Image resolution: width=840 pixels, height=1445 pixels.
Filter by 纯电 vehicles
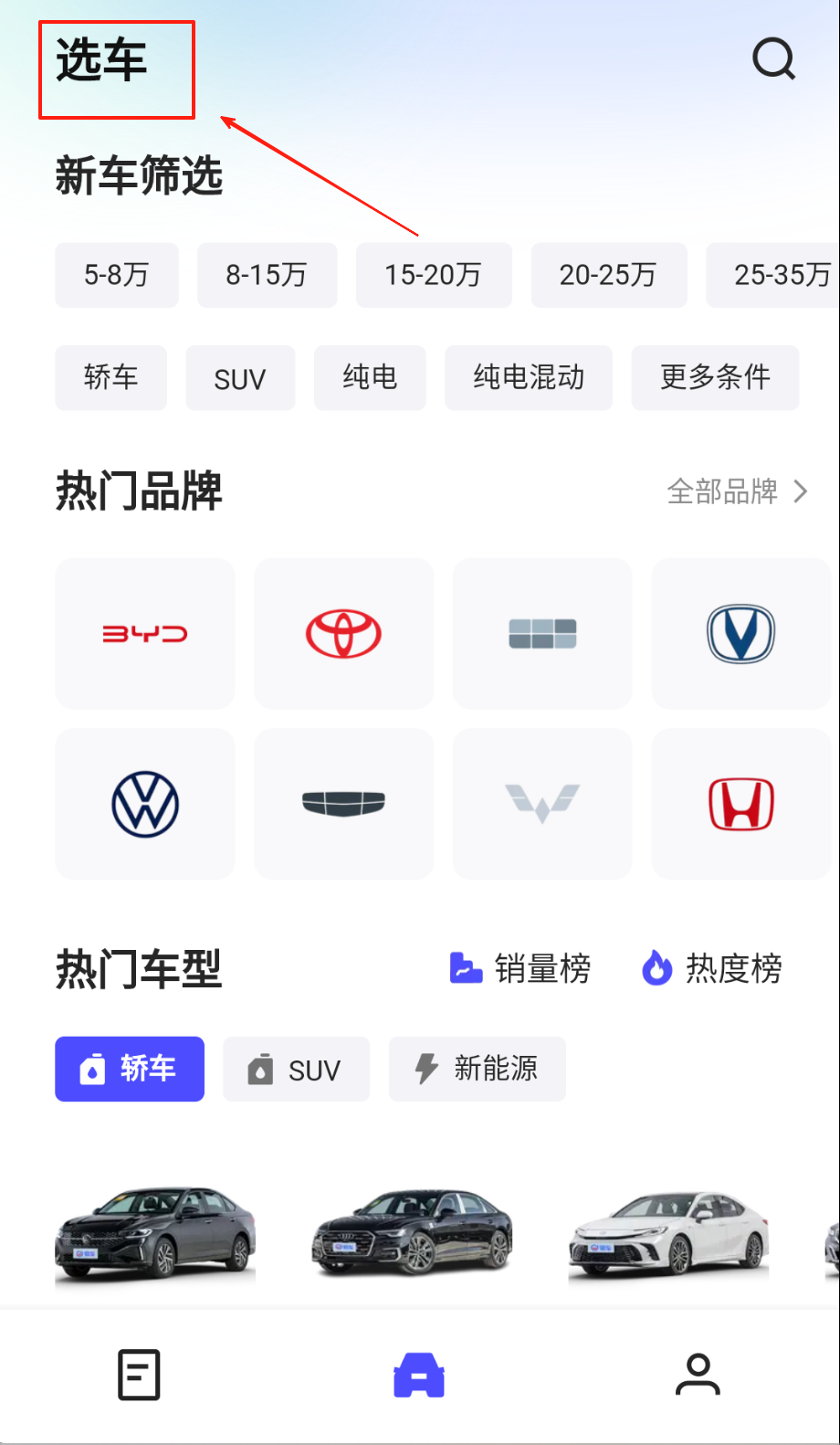[370, 377]
